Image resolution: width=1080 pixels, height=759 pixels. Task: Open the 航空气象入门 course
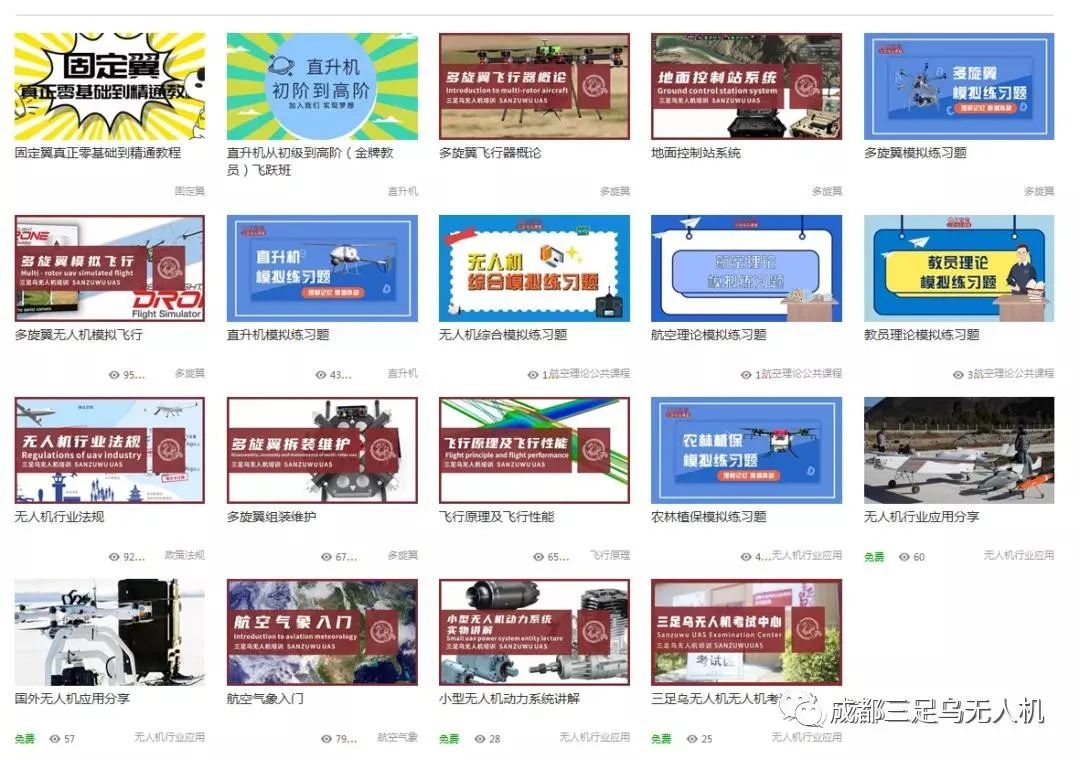[321, 632]
